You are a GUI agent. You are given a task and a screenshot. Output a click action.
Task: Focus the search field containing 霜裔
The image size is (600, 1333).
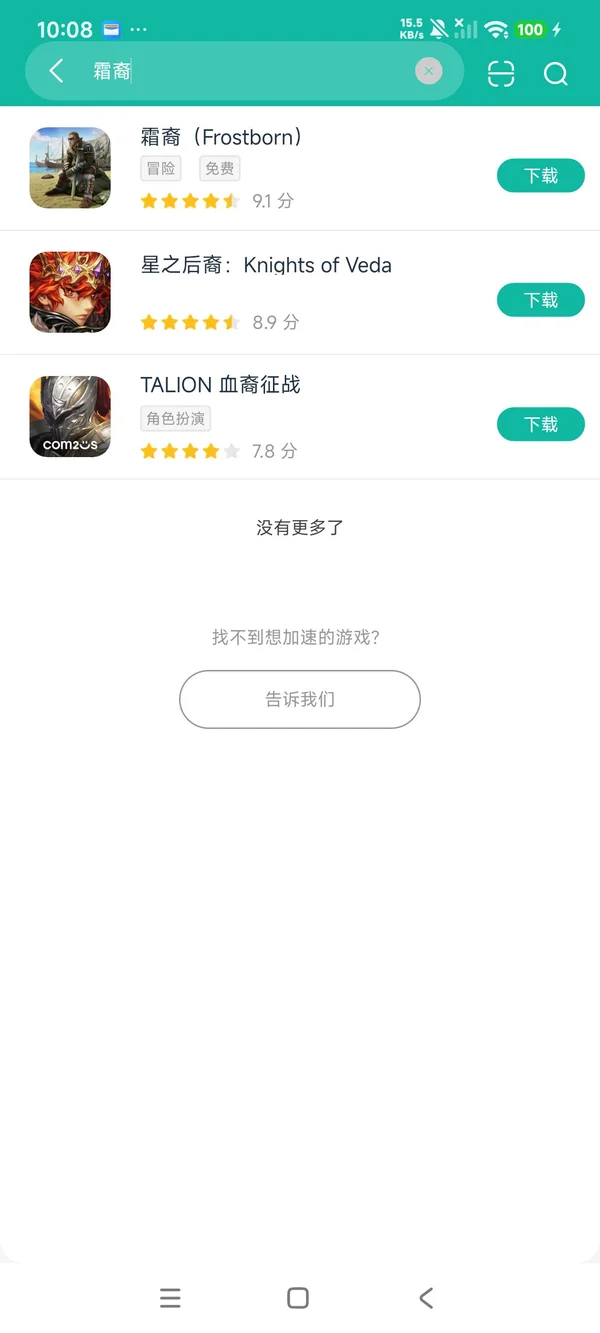click(250, 71)
